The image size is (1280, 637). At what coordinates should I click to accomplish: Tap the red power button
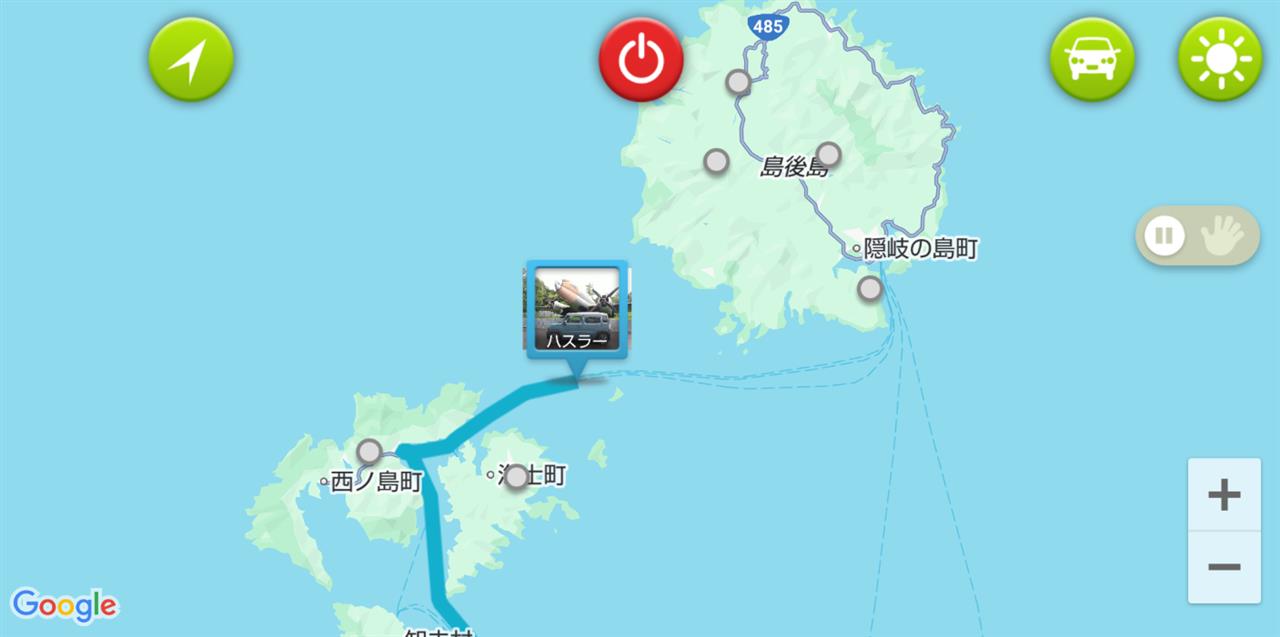(641, 60)
